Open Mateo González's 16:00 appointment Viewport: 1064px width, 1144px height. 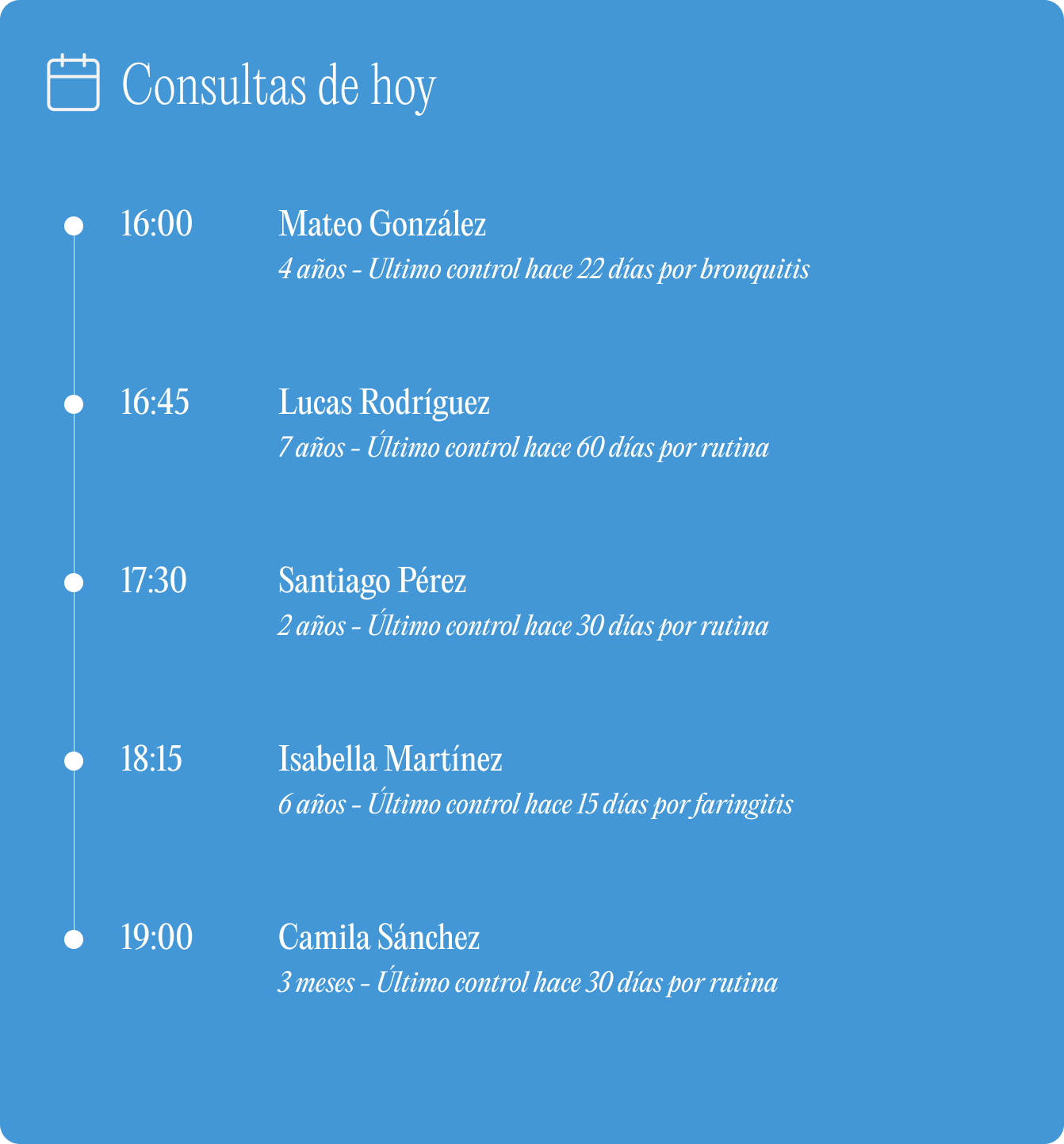pos(382,225)
